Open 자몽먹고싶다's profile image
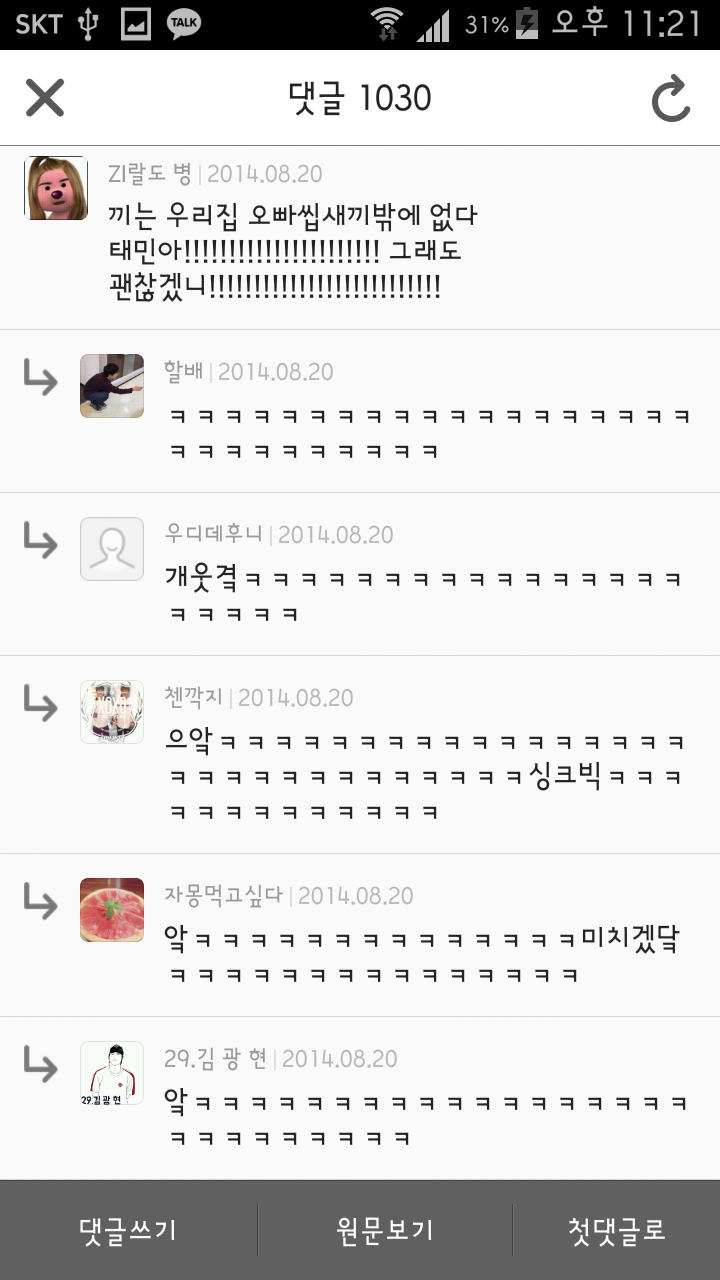This screenshot has width=720, height=1280. pyautogui.click(x=112, y=909)
